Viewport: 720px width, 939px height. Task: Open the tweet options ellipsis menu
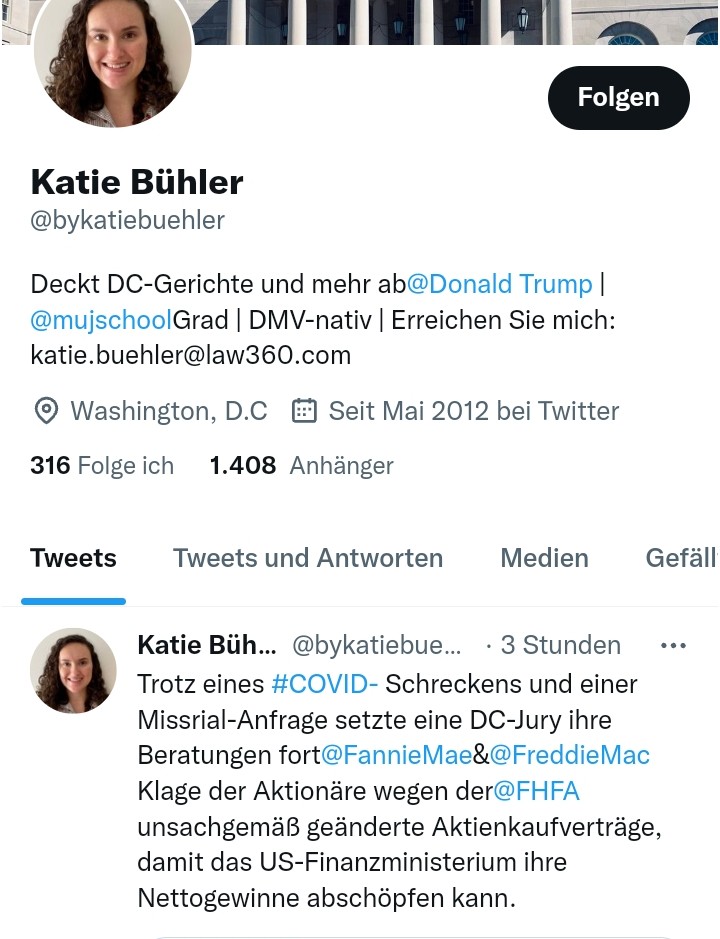pyautogui.click(x=672, y=645)
